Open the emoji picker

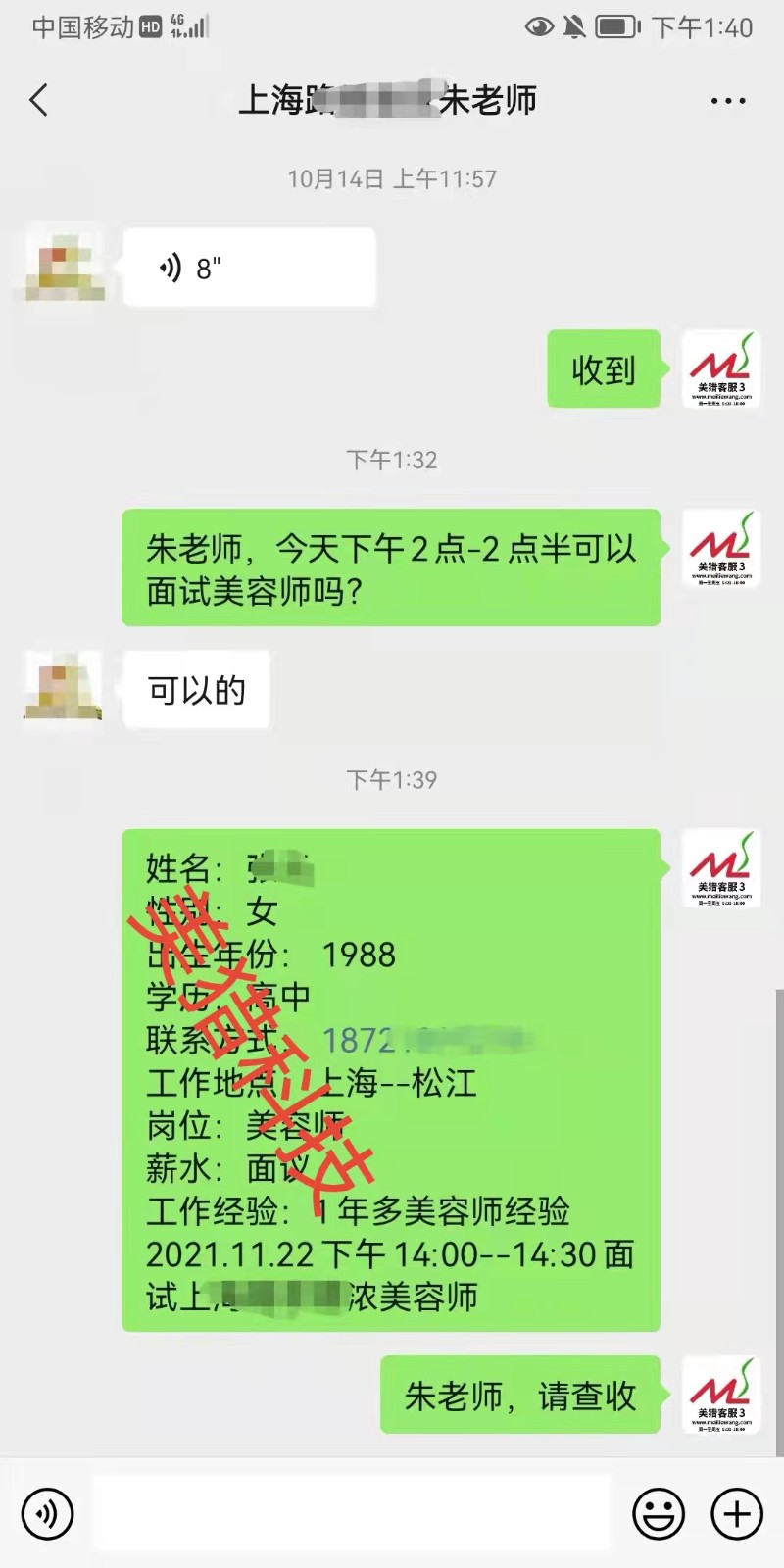(x=658, y=1514)
